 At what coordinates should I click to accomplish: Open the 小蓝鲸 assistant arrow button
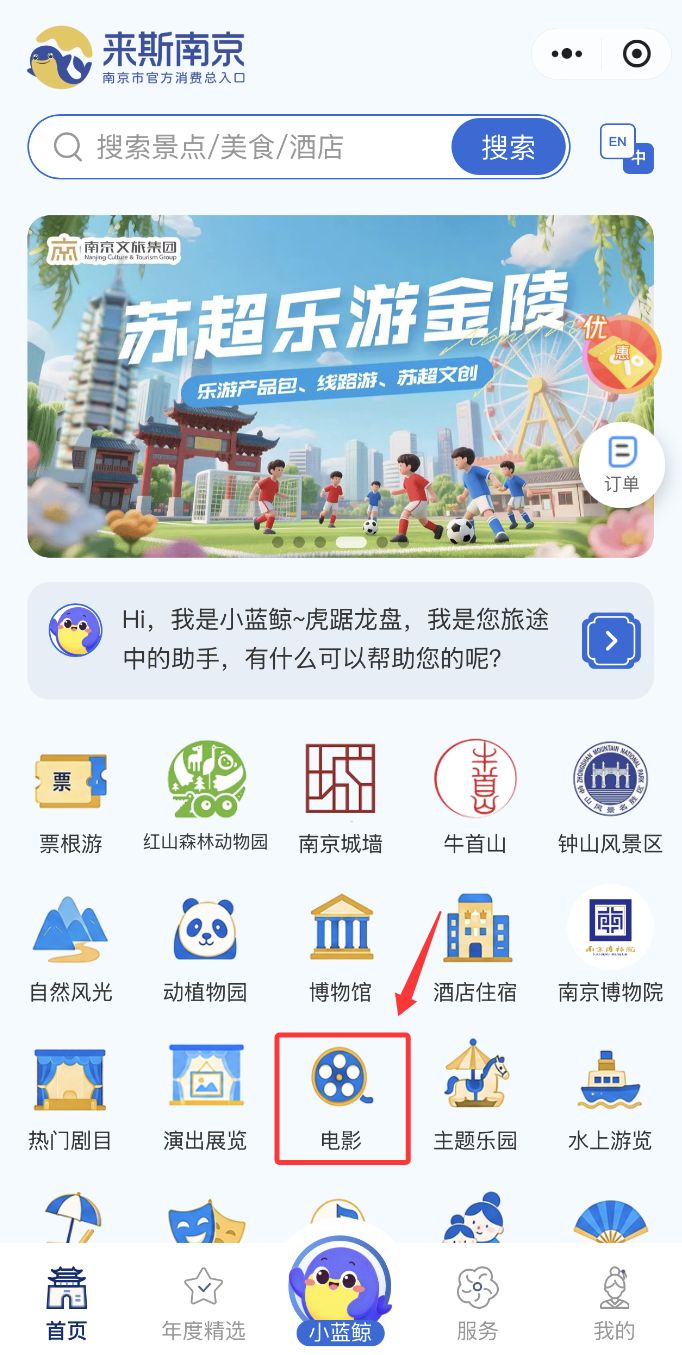(610, 640)
